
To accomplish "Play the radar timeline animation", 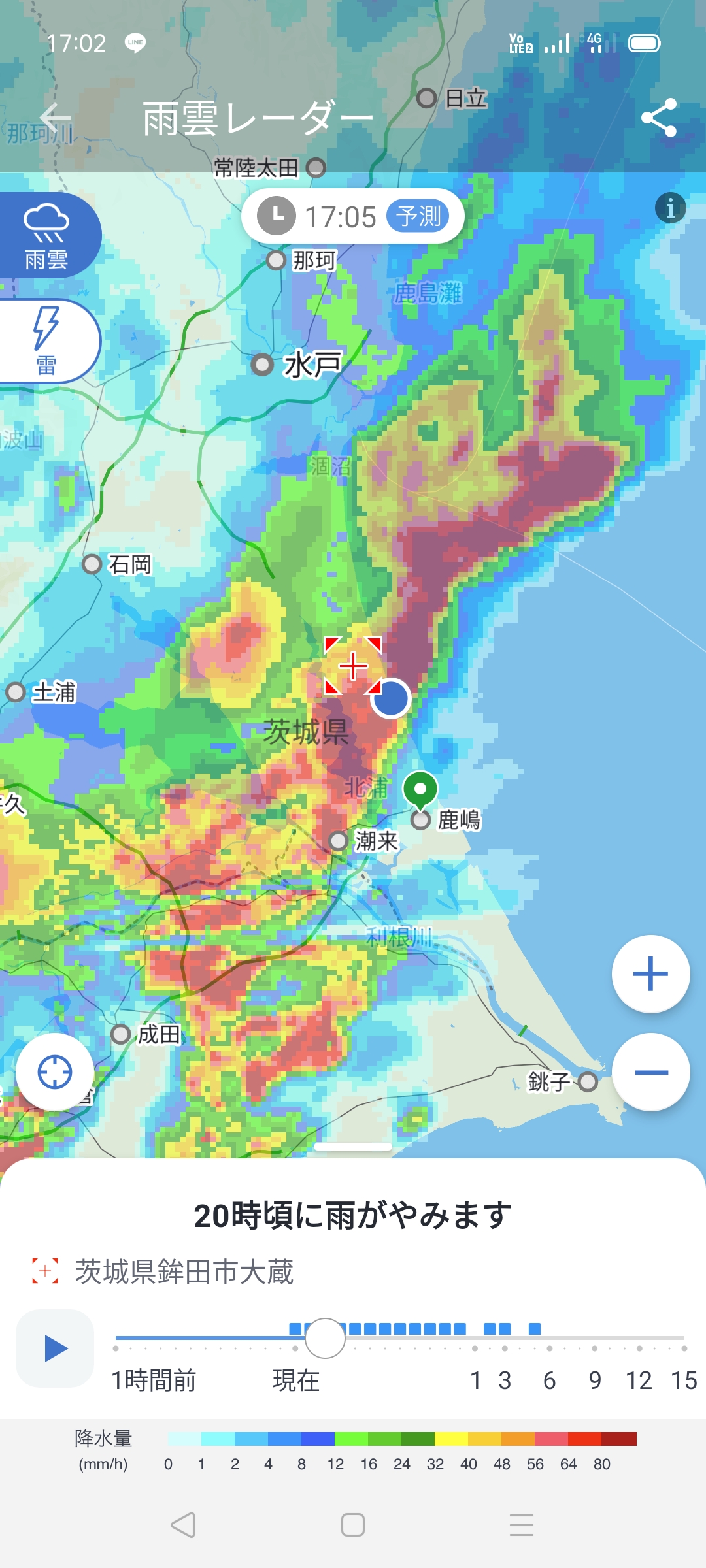I will (55, 1348).
